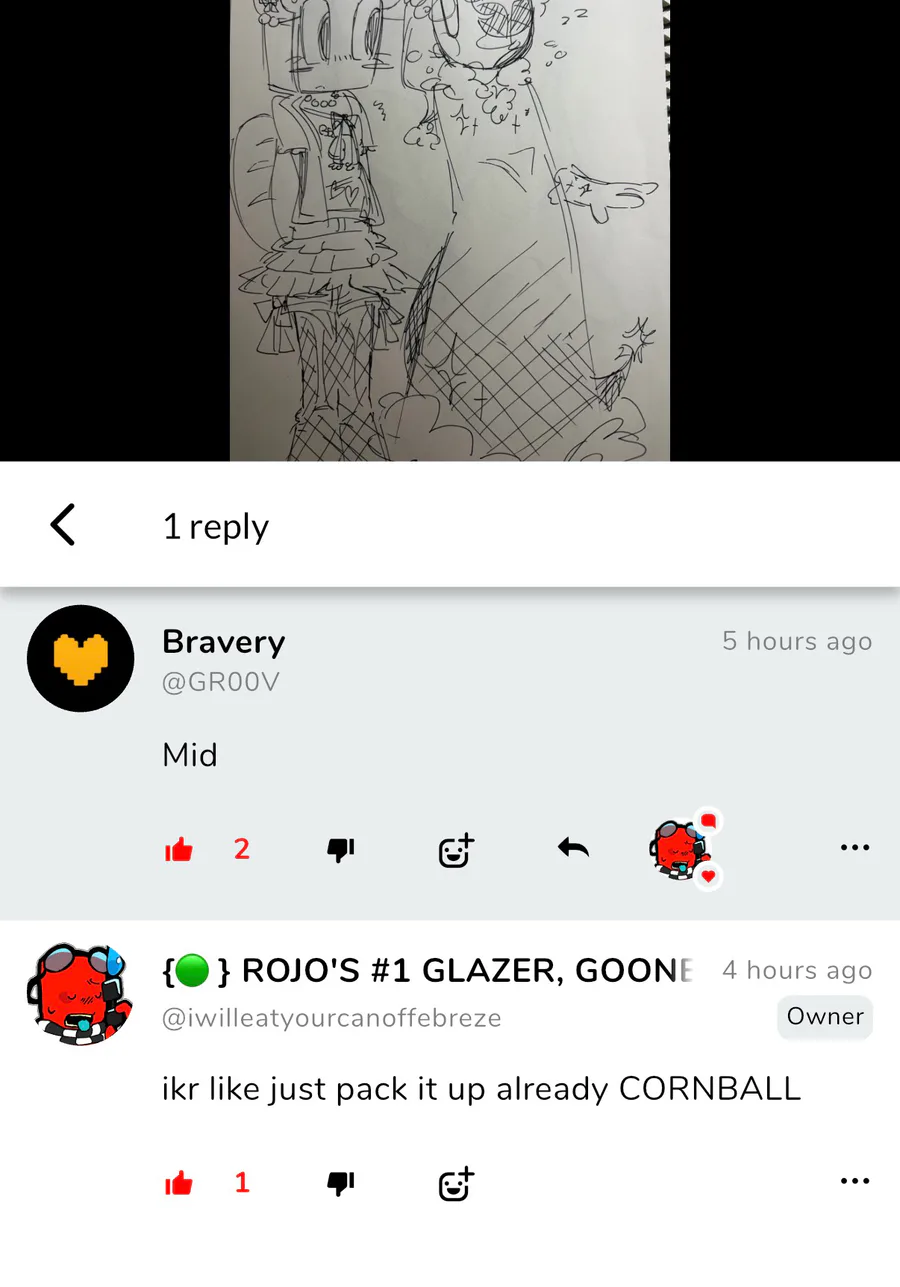Dislike Bravery's "Mid" comment

(341, 850)
